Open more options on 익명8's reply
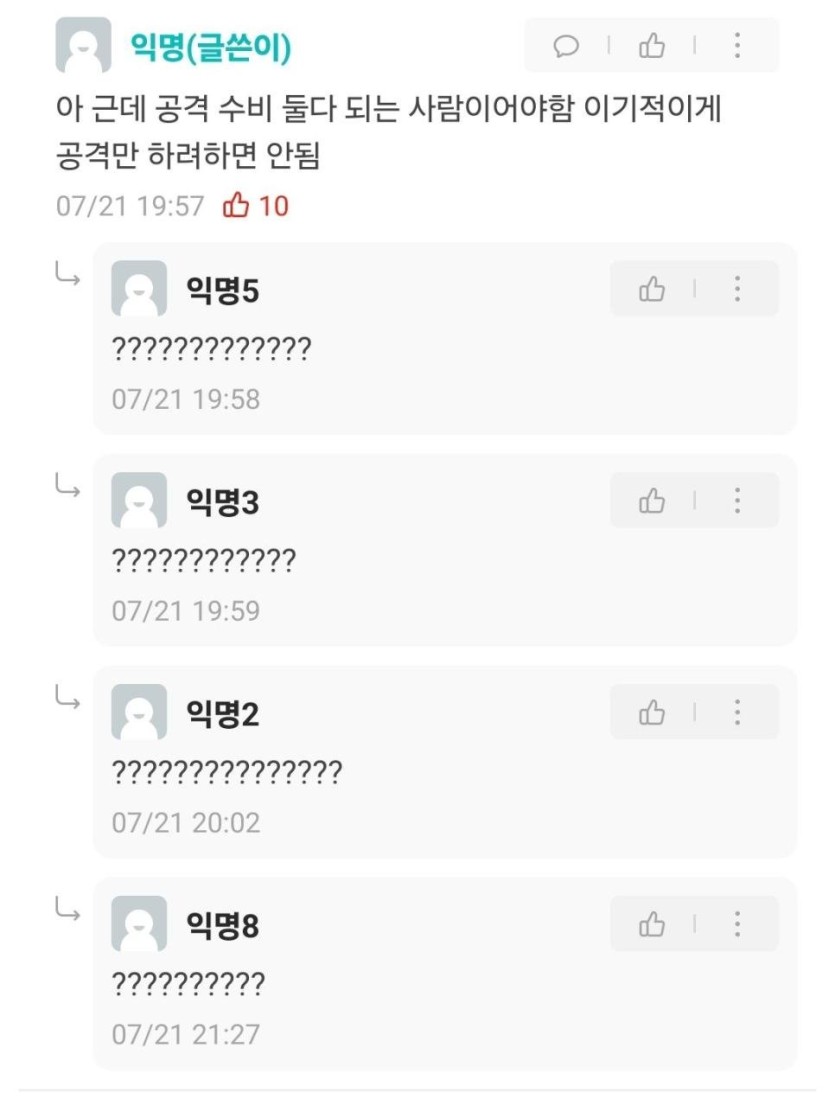Screen dimensions: 835x1099 point(737,925)
